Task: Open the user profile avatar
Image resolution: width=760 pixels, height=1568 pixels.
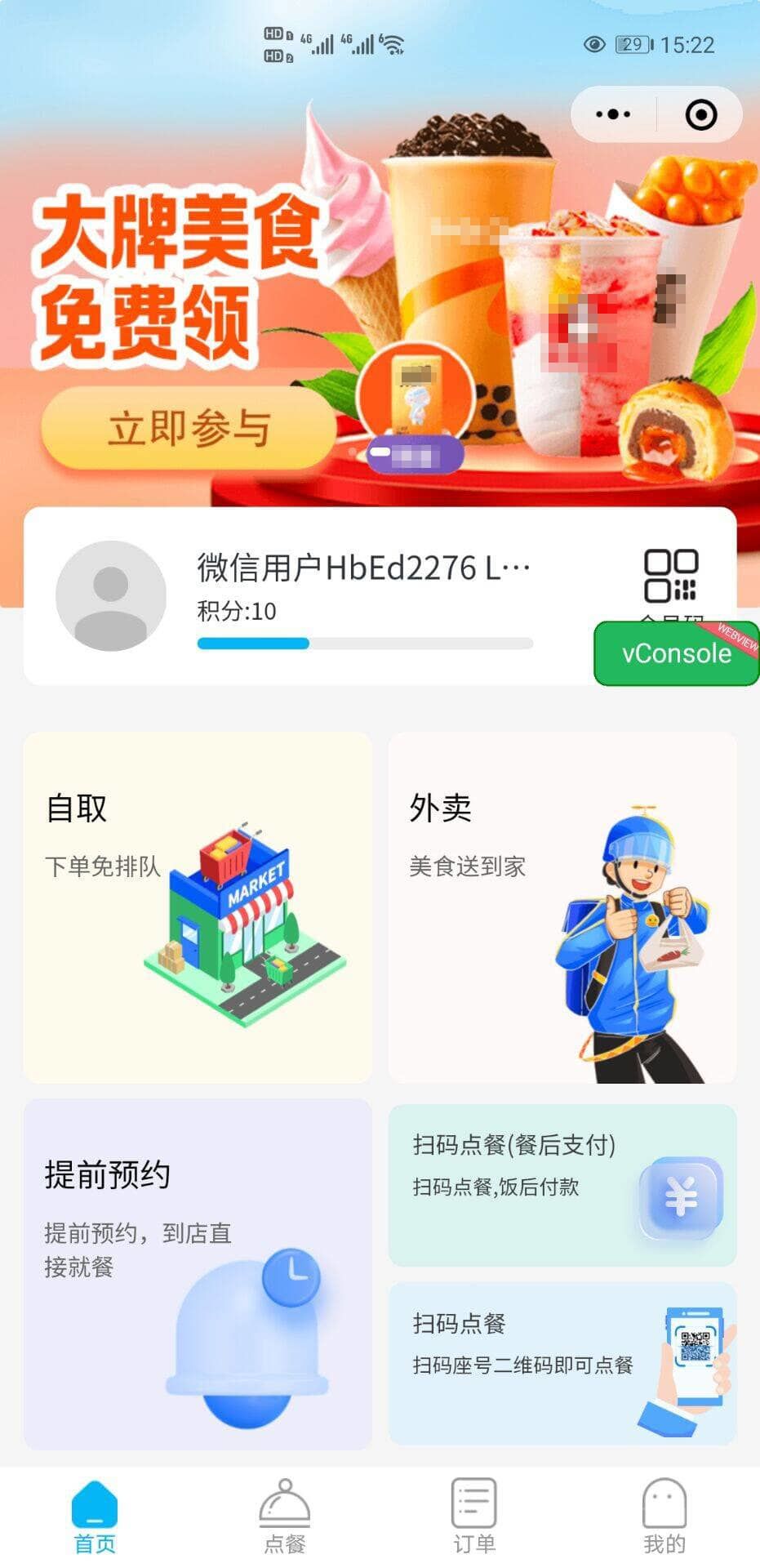Action: coord(111,596)
